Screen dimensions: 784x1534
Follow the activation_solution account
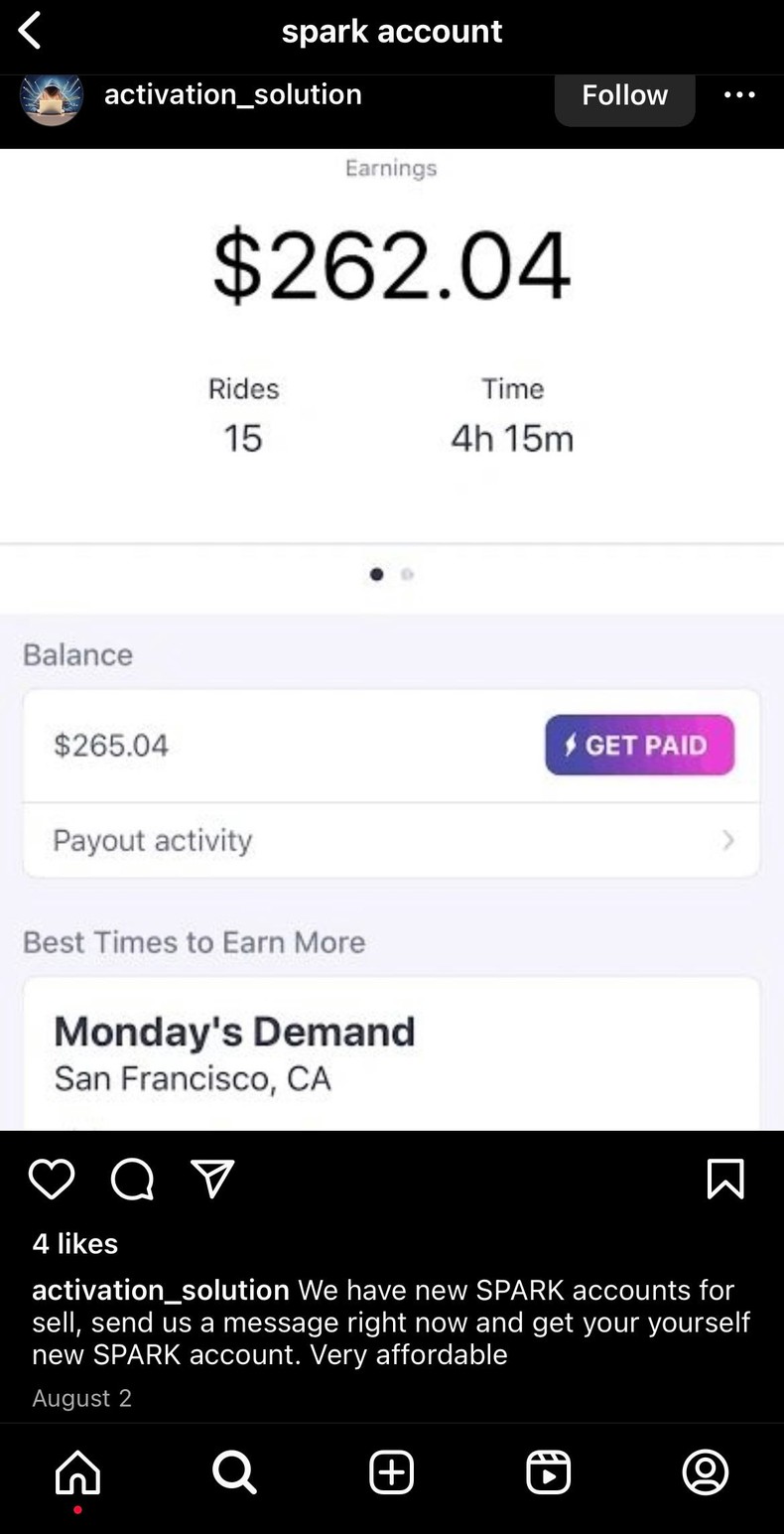624,95
